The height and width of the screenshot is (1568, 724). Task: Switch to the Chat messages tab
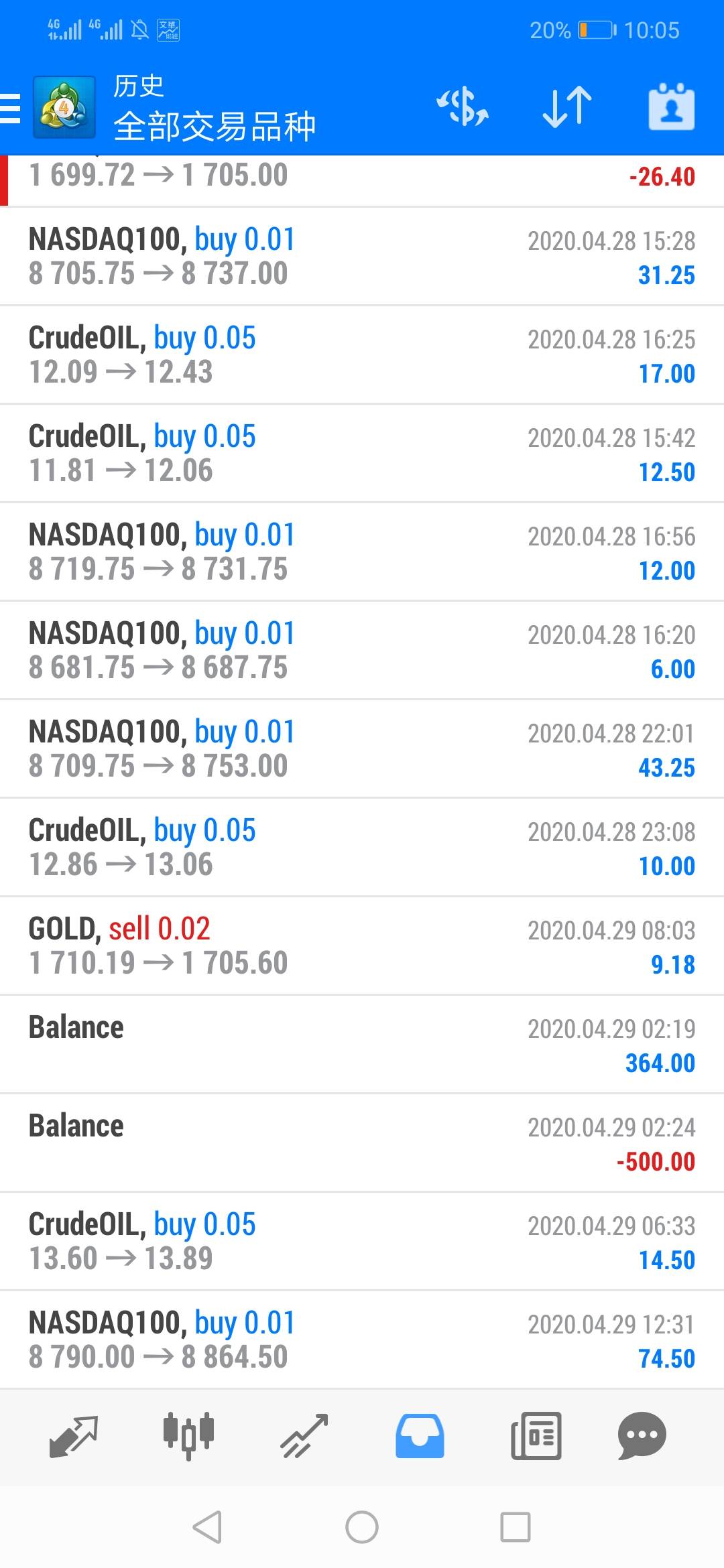point(642,1436)
